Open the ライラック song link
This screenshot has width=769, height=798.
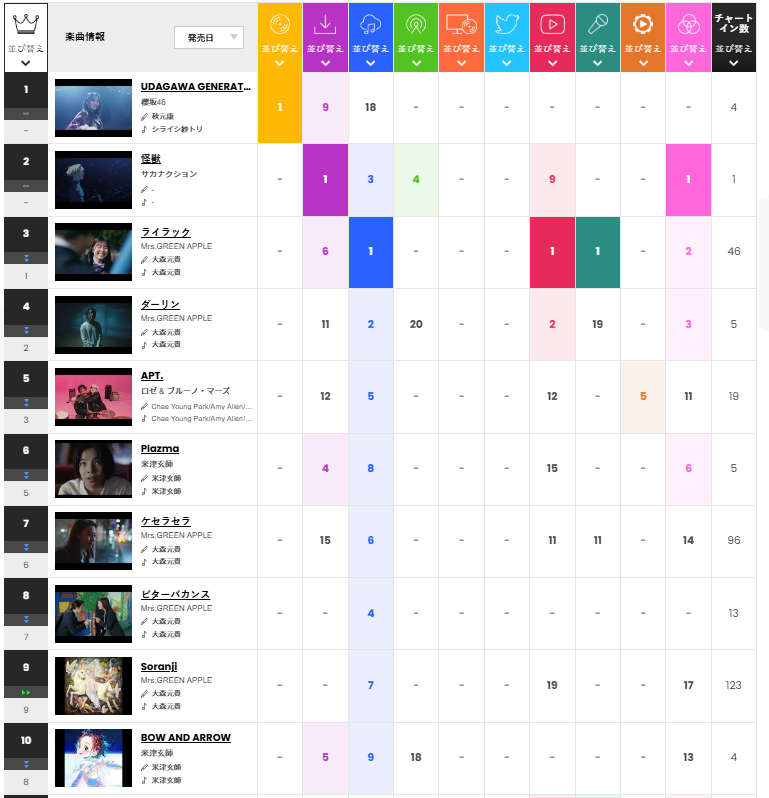166,232
